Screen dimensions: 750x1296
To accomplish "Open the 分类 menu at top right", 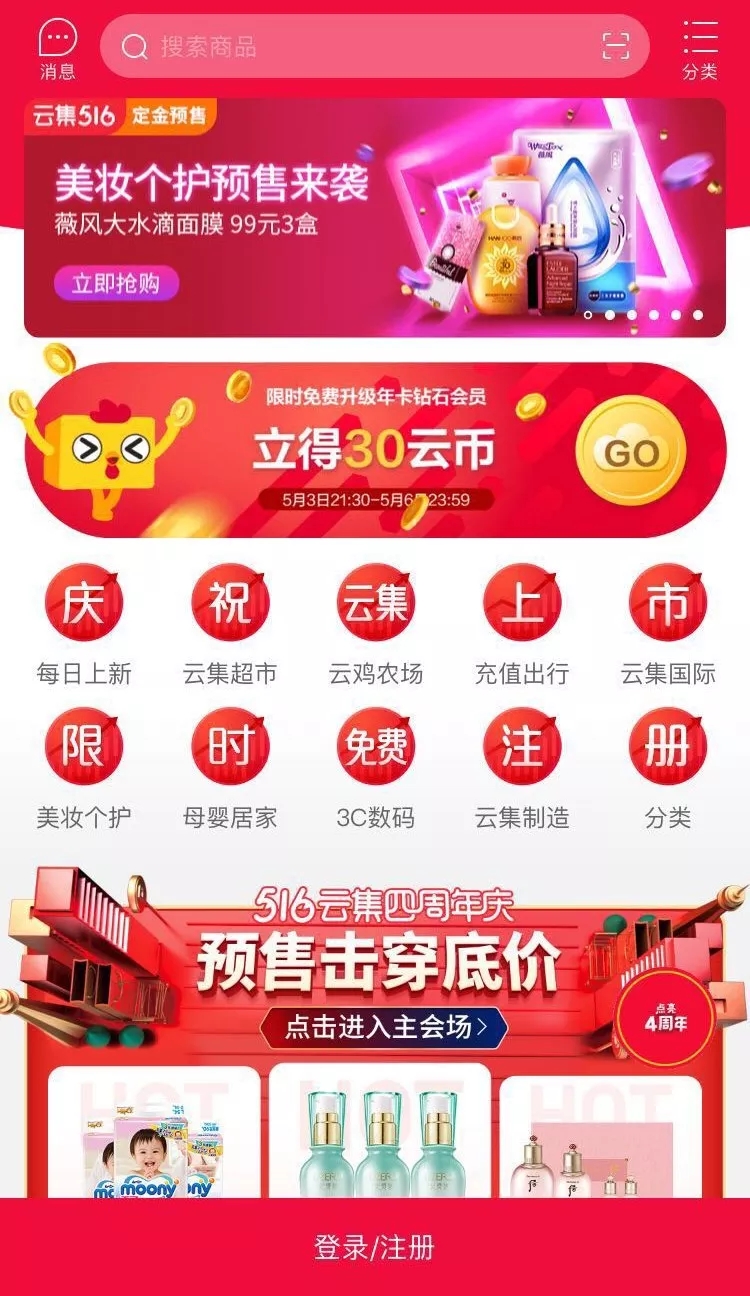I will coord(700,49).
